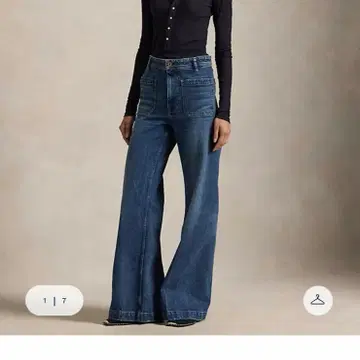Open the jeans product photo fullscreen
The width and height of the screenshot is (360, 360).
tap(180, 167)
